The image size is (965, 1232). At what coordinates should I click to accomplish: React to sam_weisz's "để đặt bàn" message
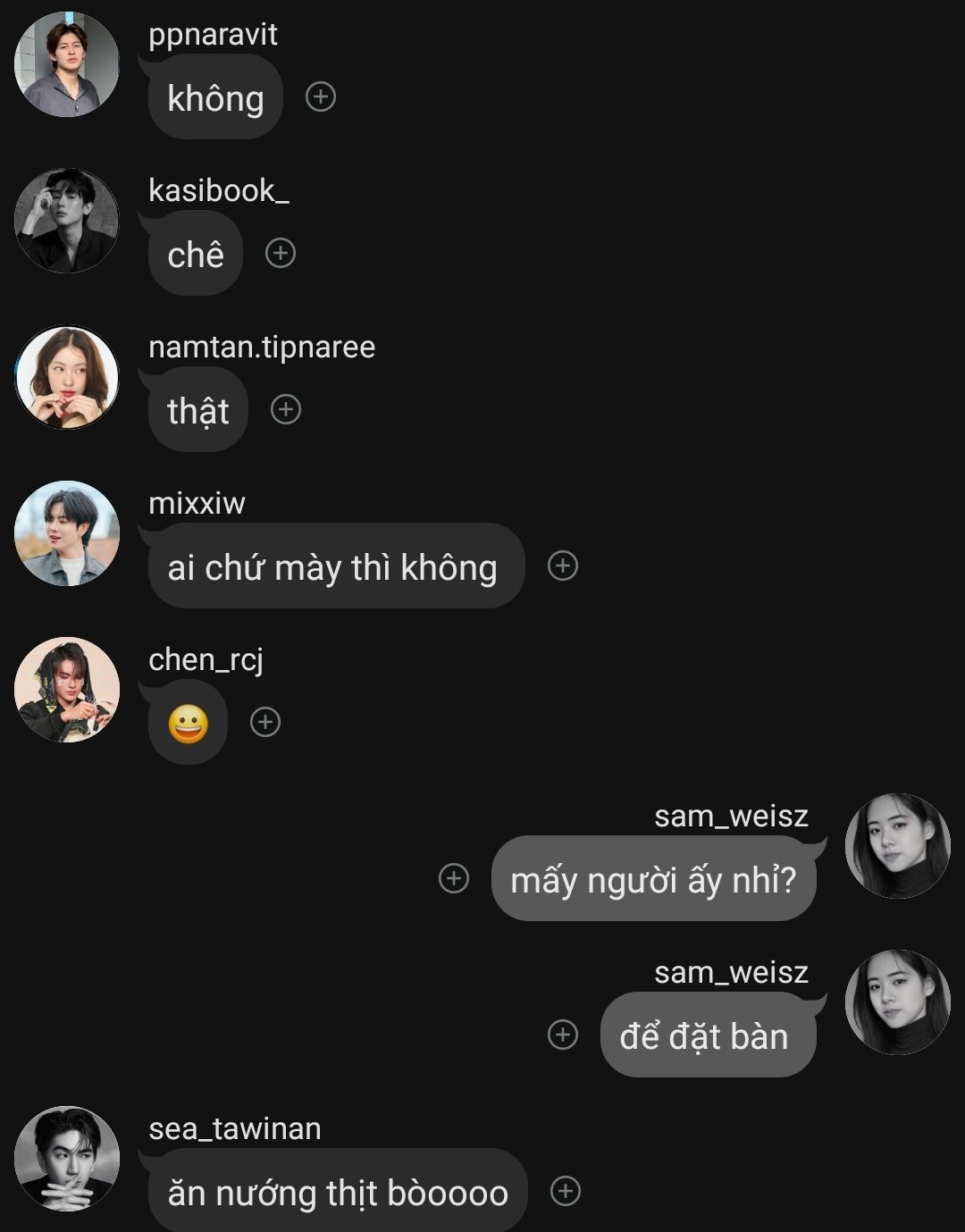tap(563, 1035)
